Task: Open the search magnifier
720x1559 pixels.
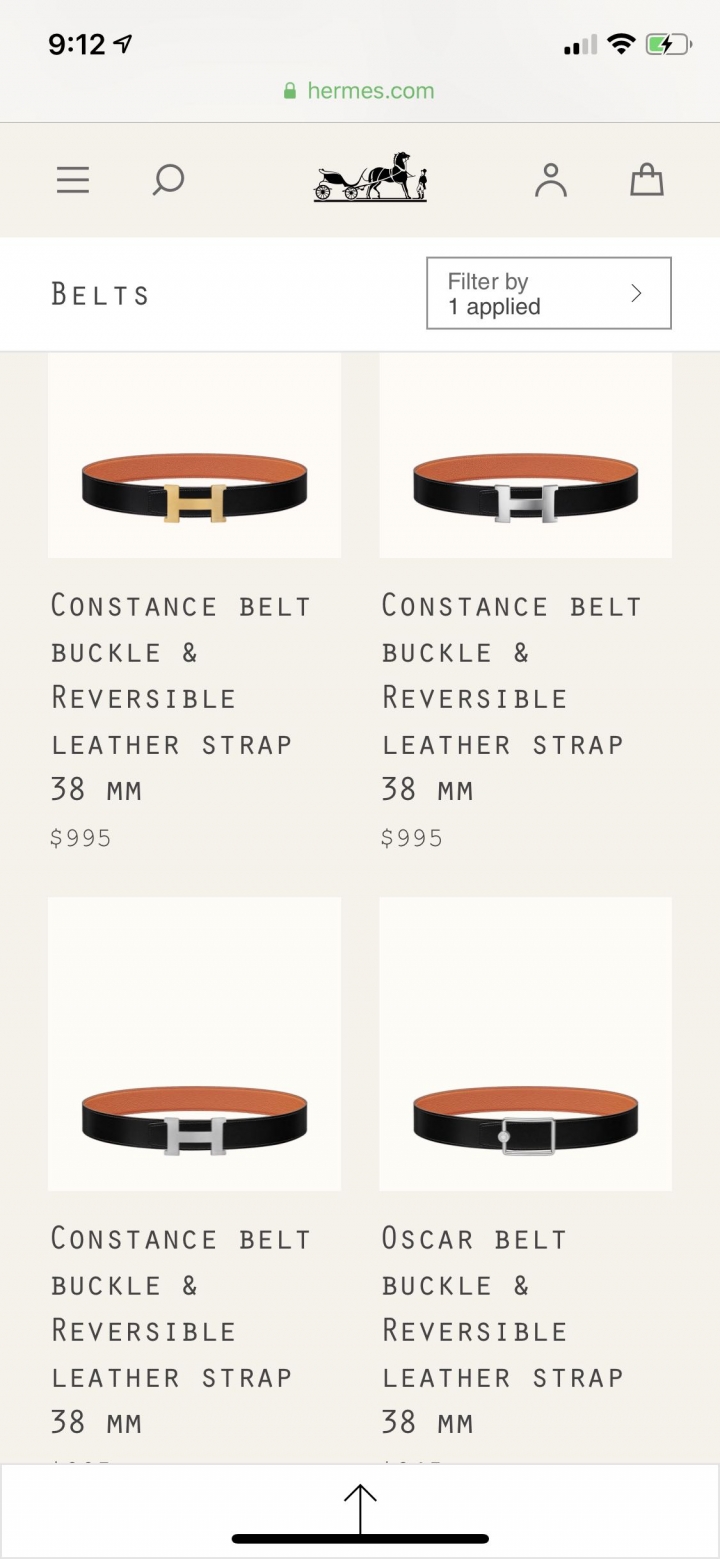Action: click(168, 180)
